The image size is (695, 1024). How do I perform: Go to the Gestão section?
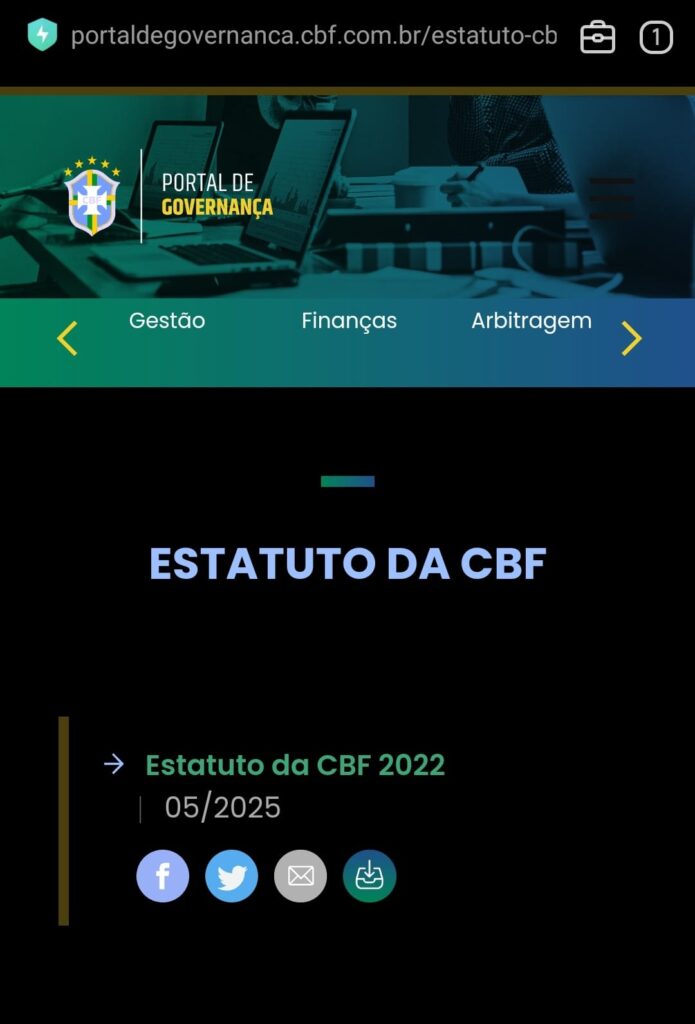[167, 321]
